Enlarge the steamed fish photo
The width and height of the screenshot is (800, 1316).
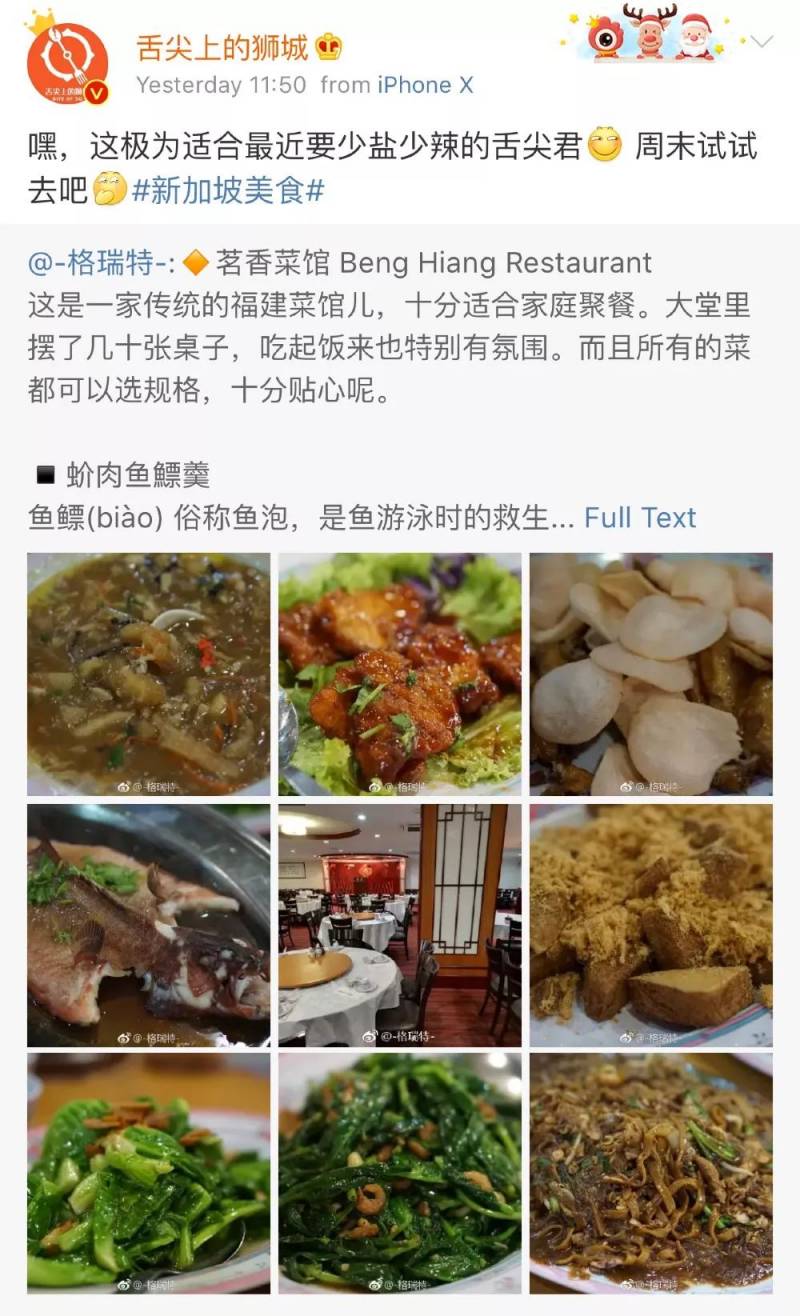tap(148, 925)
